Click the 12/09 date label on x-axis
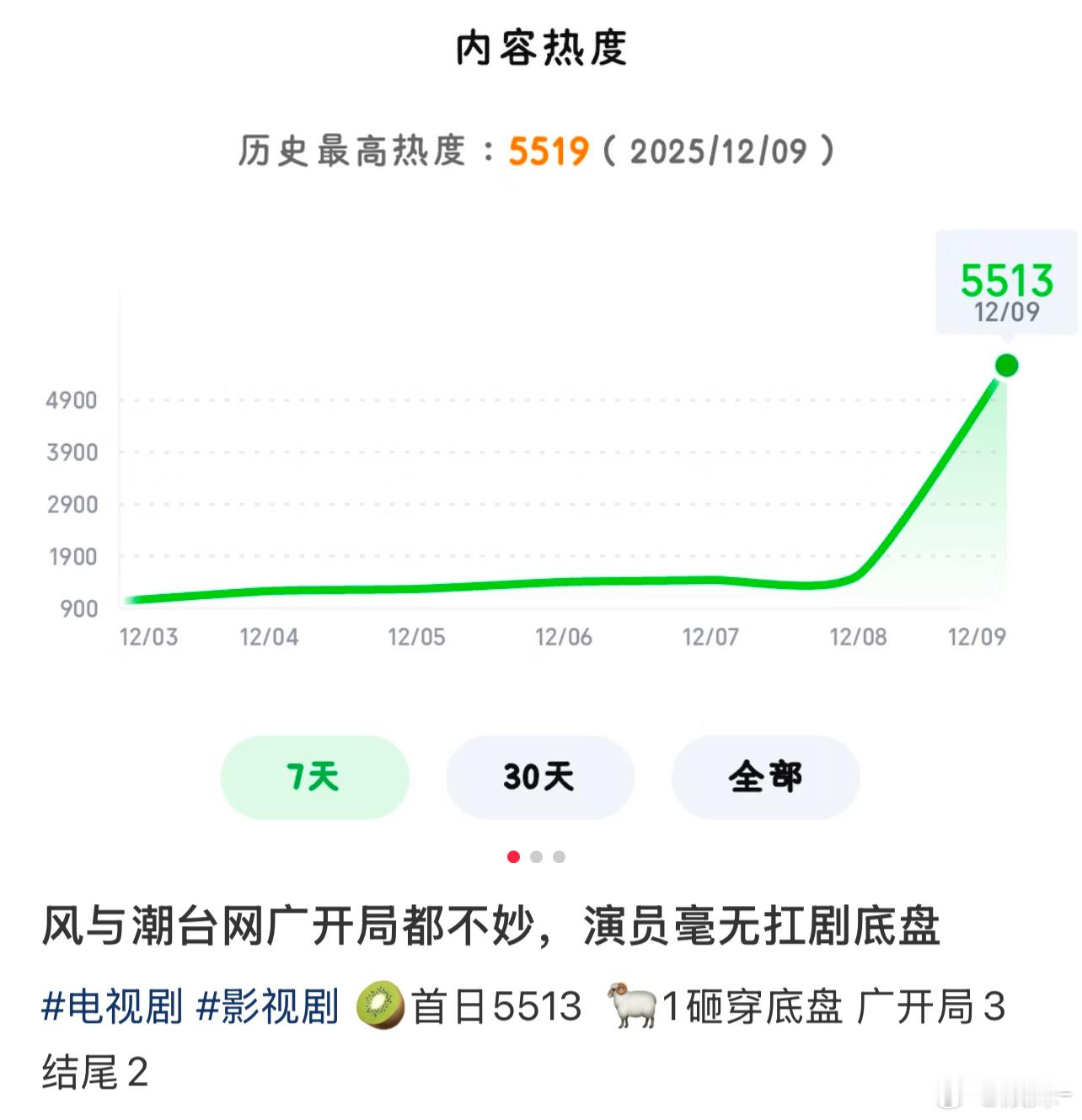The width and height of the screenshot is (1082, 1120). [978, 638]
